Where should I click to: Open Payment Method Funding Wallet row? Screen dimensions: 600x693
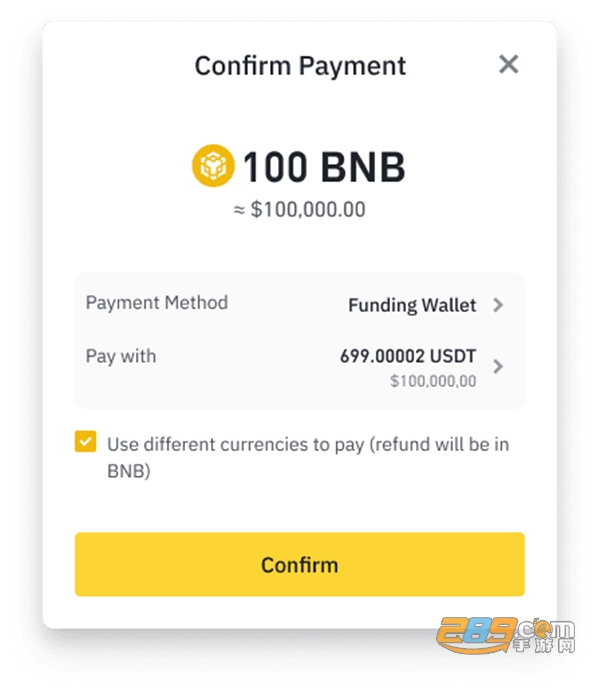tap(425, 305)
